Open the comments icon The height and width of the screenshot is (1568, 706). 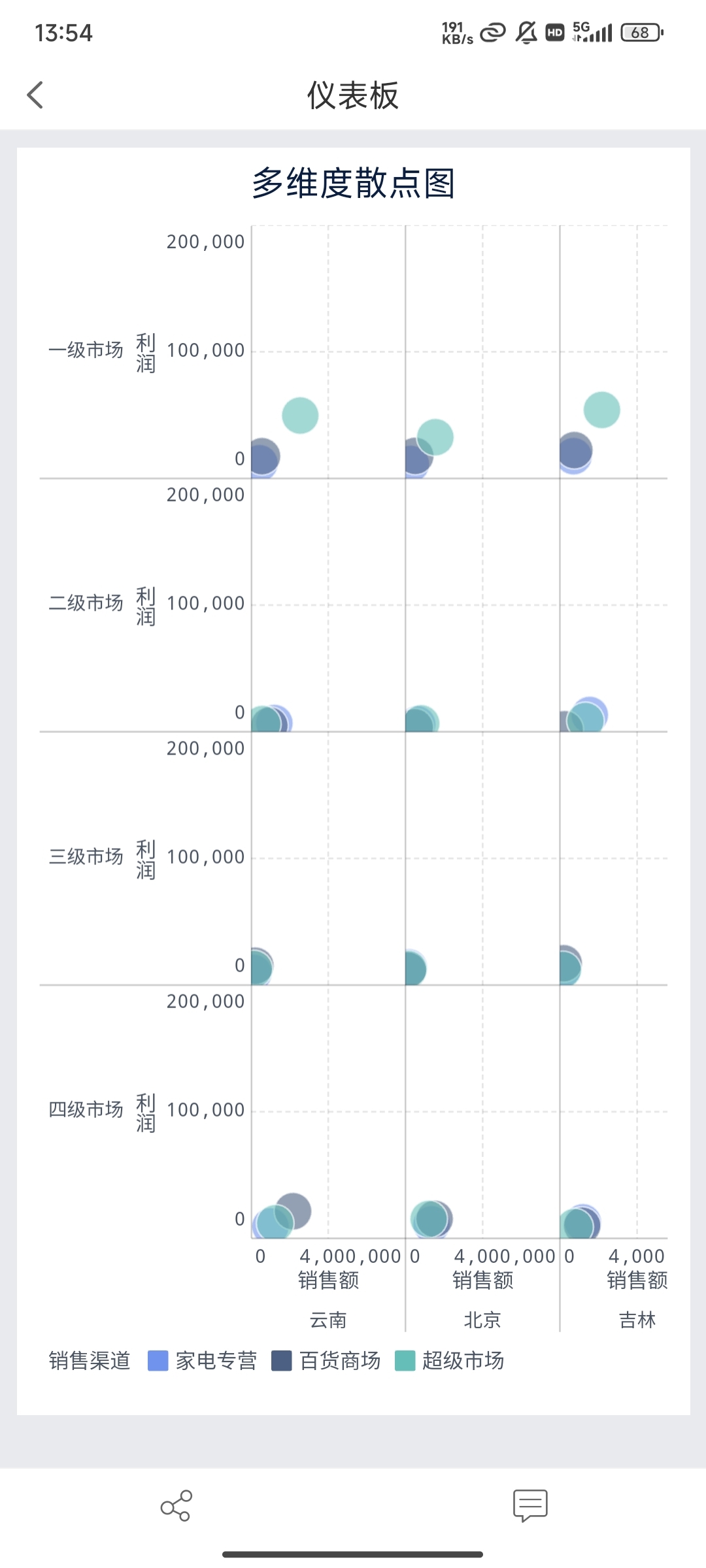(x=529, y=1505)
